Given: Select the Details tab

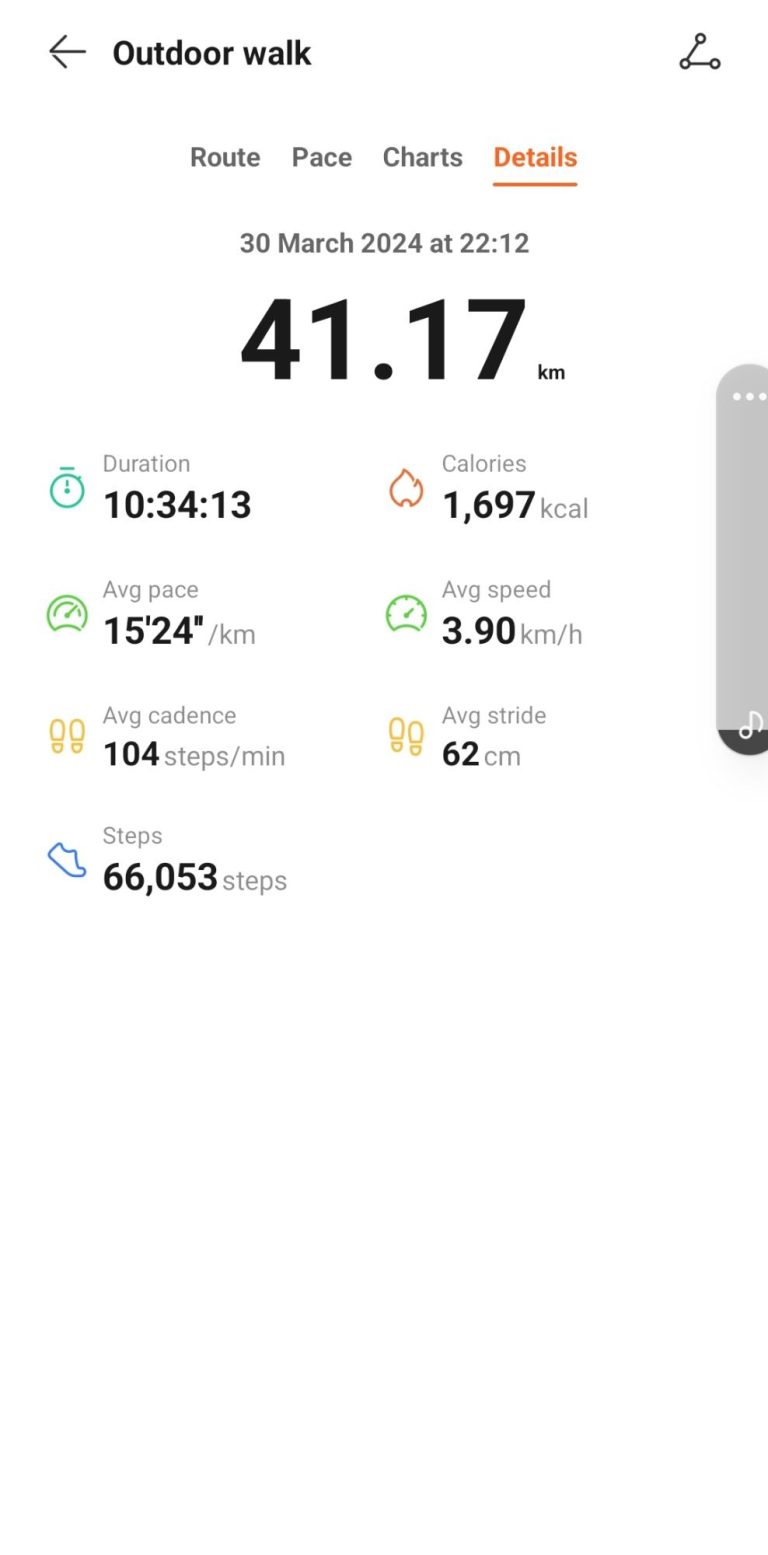Looking at the screenshot, I should [535, 157].
